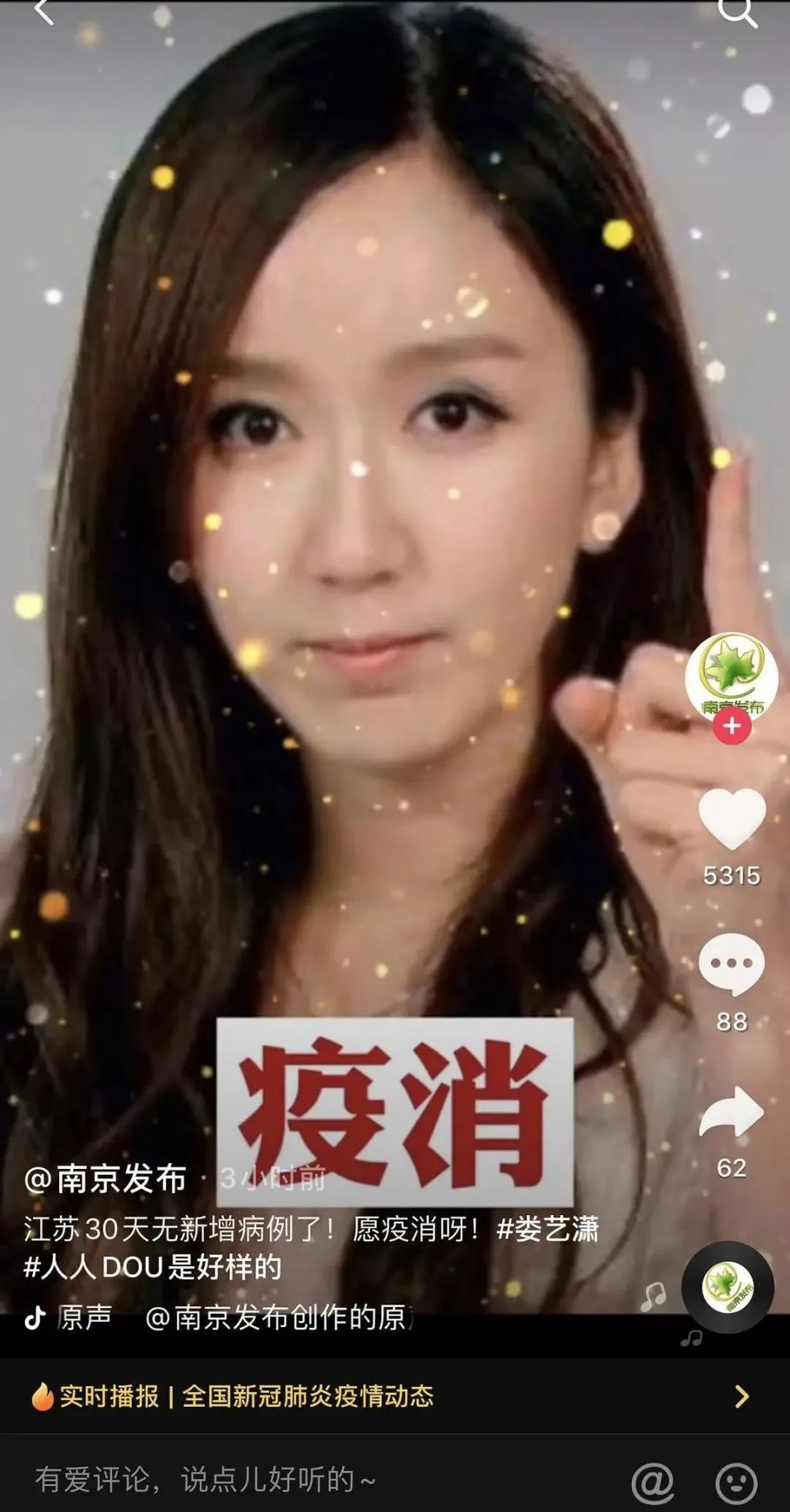Screen dimensions: 790x1512
Task: Follow 南京发布 with the red plus button
Action: click(732, 727)
